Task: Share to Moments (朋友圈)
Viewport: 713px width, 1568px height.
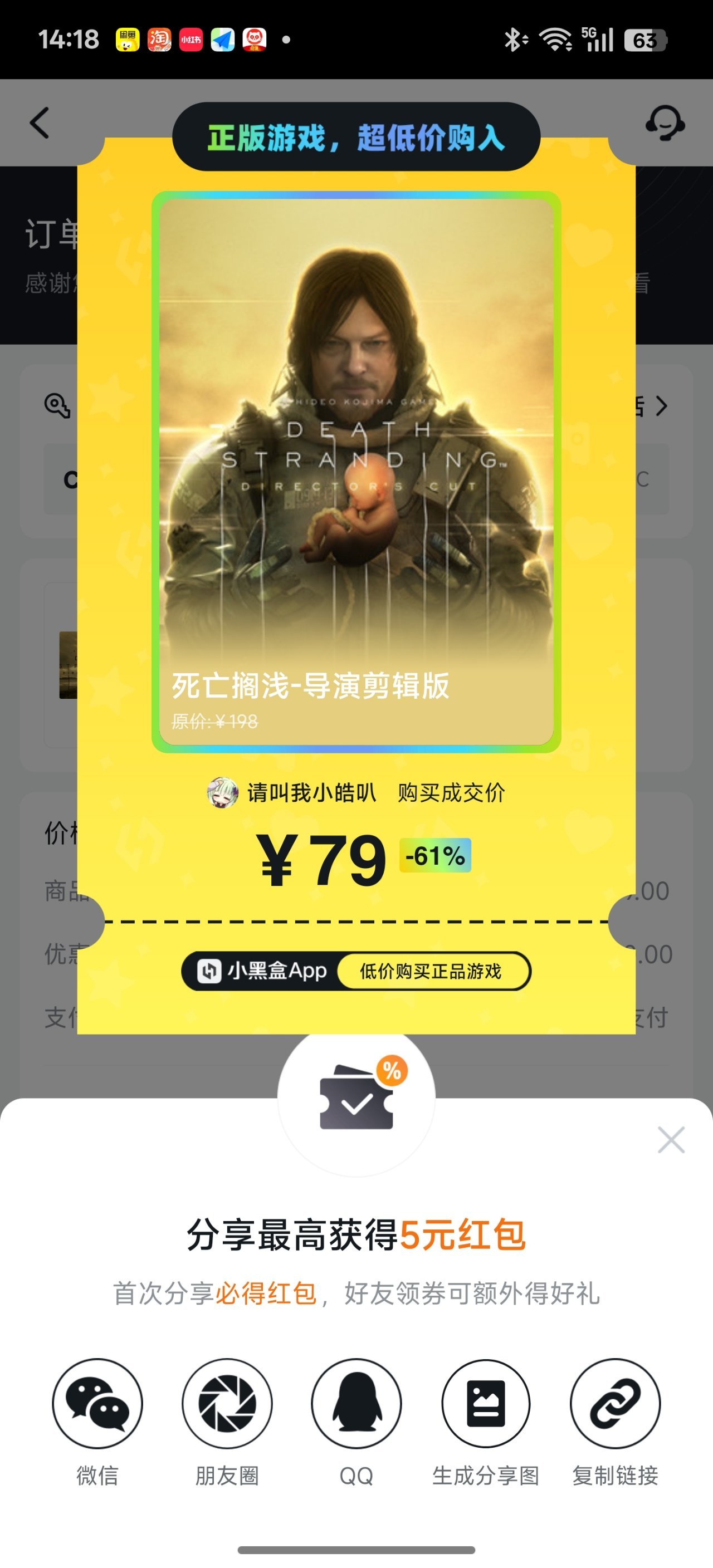Action: pyautogui.click(x=227, y=1403)
